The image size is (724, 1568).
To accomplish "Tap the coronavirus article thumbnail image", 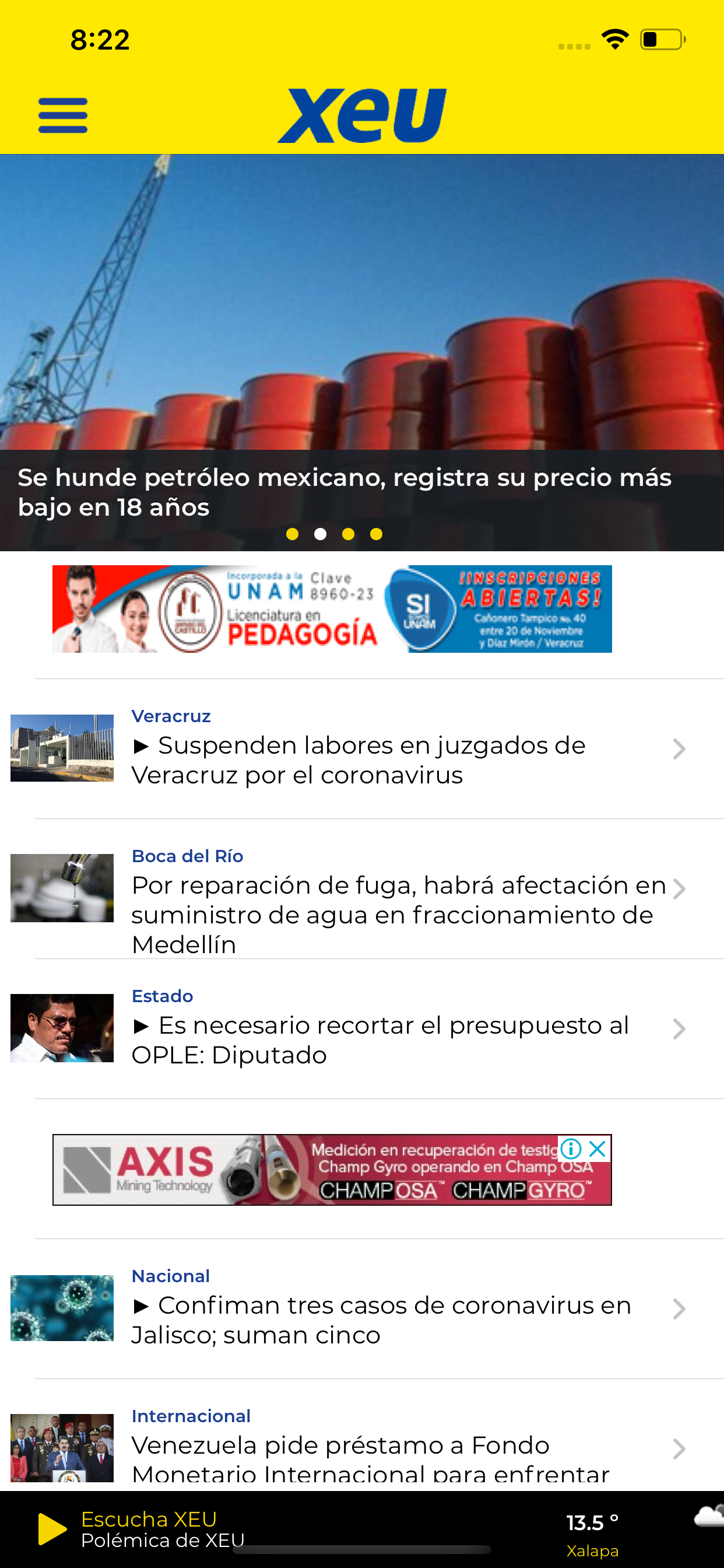I will pos(61,1308).
